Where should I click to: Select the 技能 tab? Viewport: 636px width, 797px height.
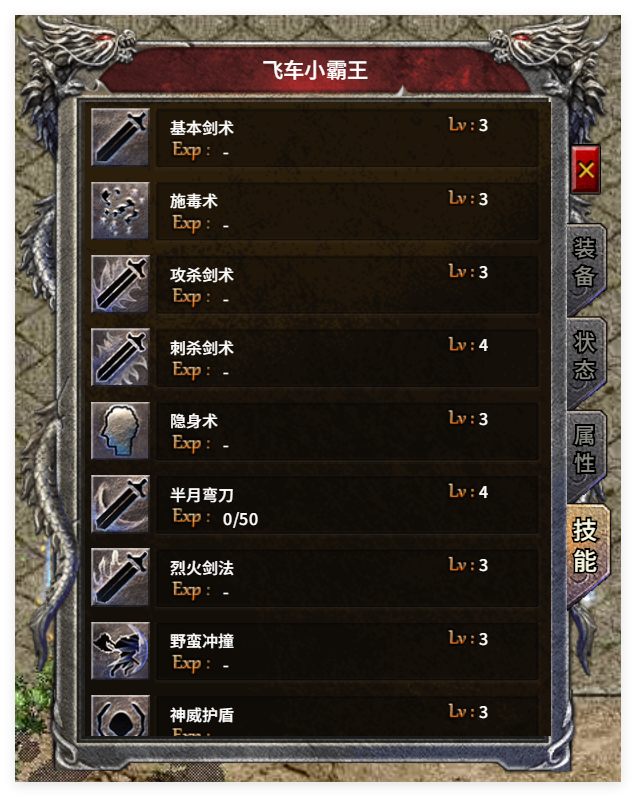585,545
